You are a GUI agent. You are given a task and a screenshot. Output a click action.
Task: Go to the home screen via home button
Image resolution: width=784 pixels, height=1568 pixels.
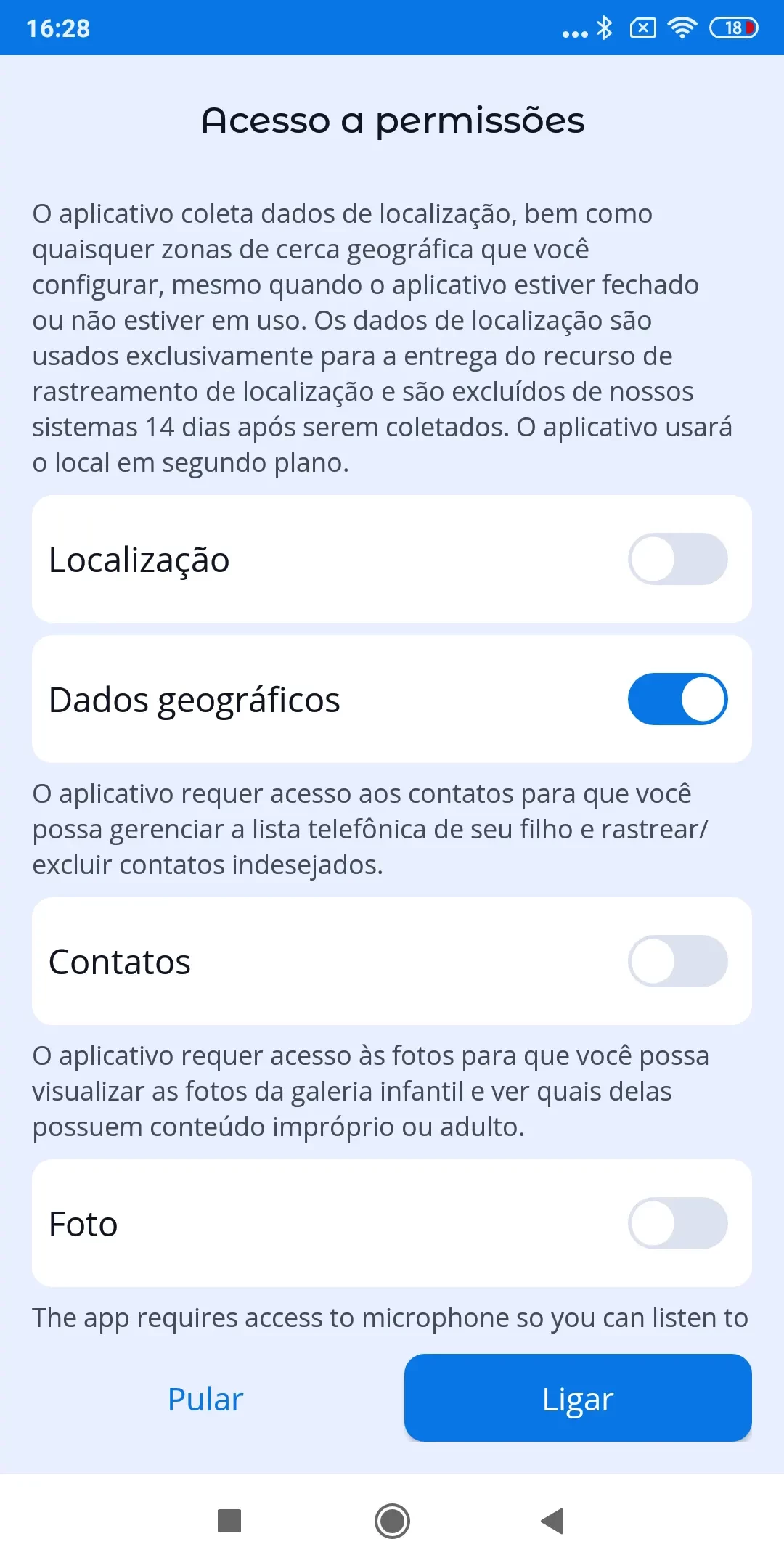point(392,1520)
